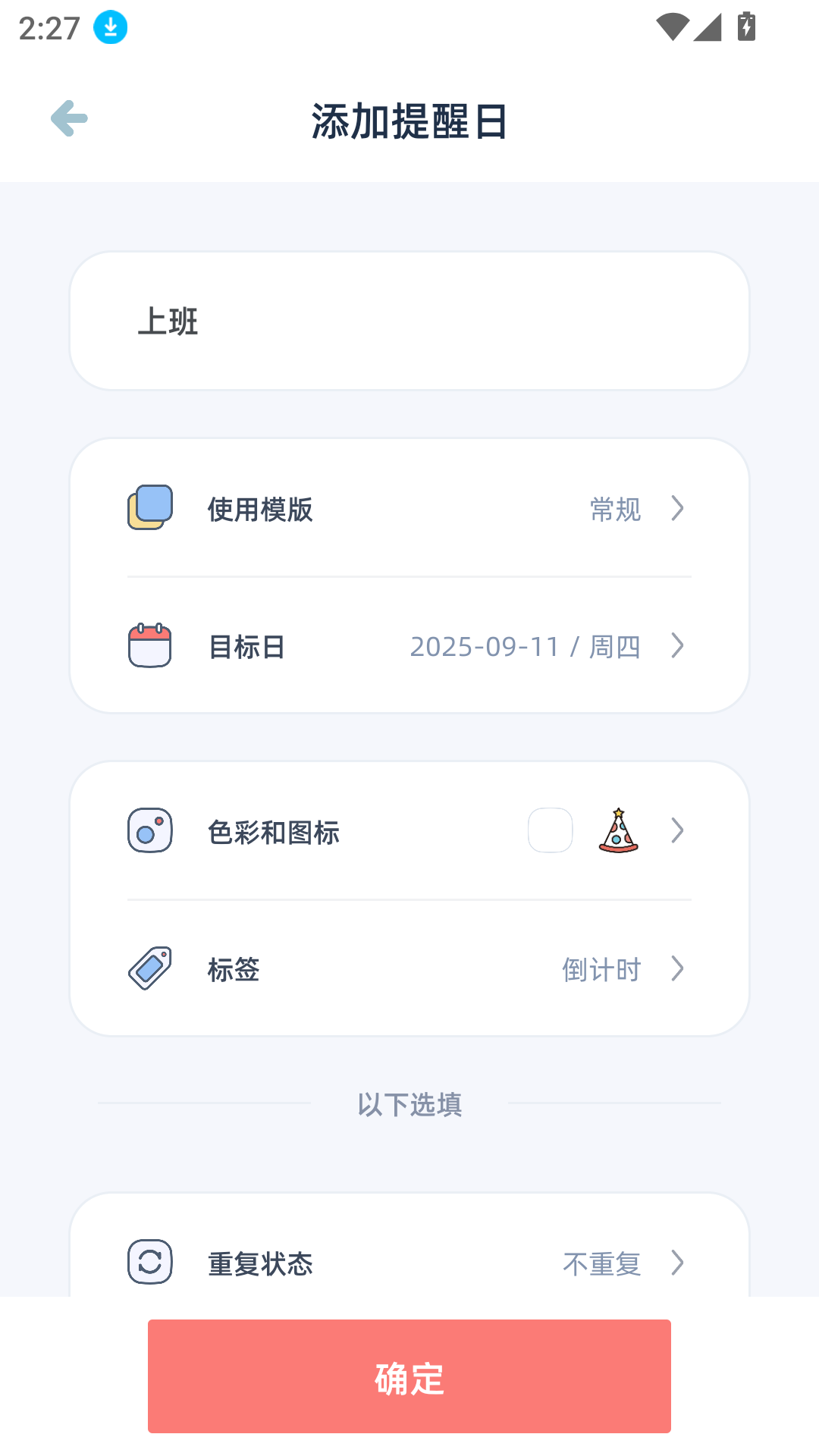Expand the 色彩和图标 chevron
This screenshot has width=819, height=1456.
pos(677,831)
